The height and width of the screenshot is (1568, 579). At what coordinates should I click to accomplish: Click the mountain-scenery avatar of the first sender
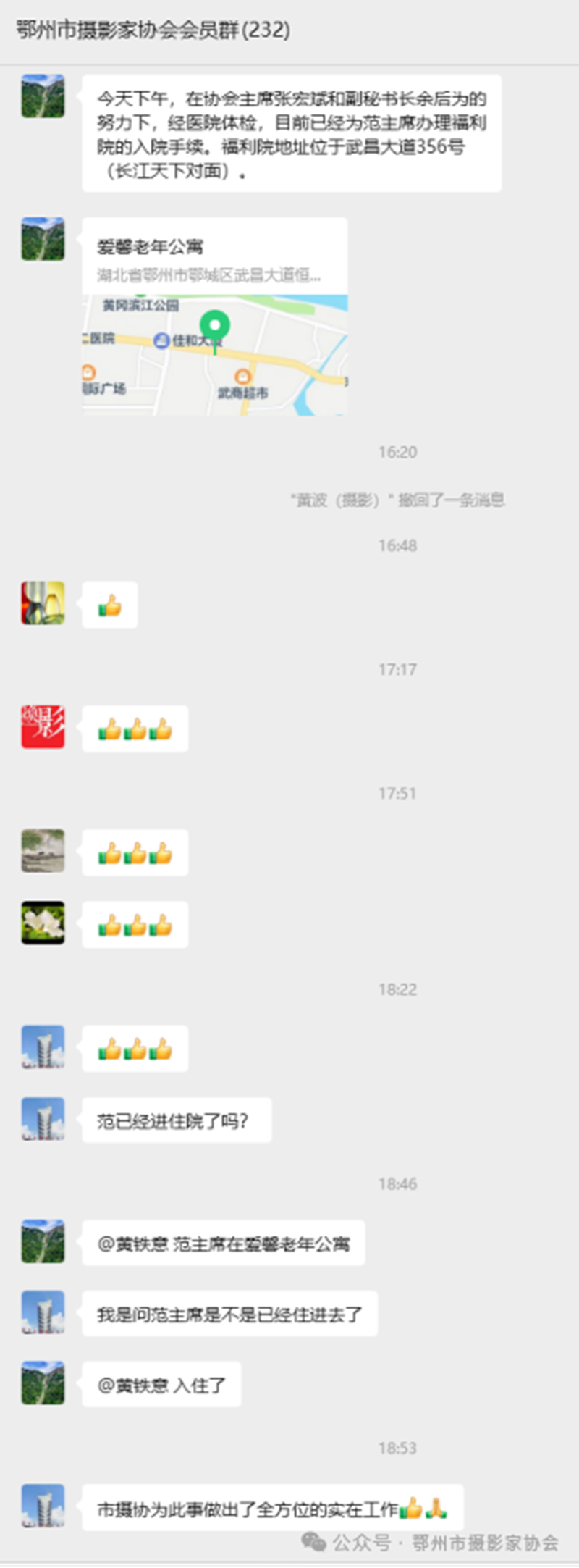(x=43, y=96)
